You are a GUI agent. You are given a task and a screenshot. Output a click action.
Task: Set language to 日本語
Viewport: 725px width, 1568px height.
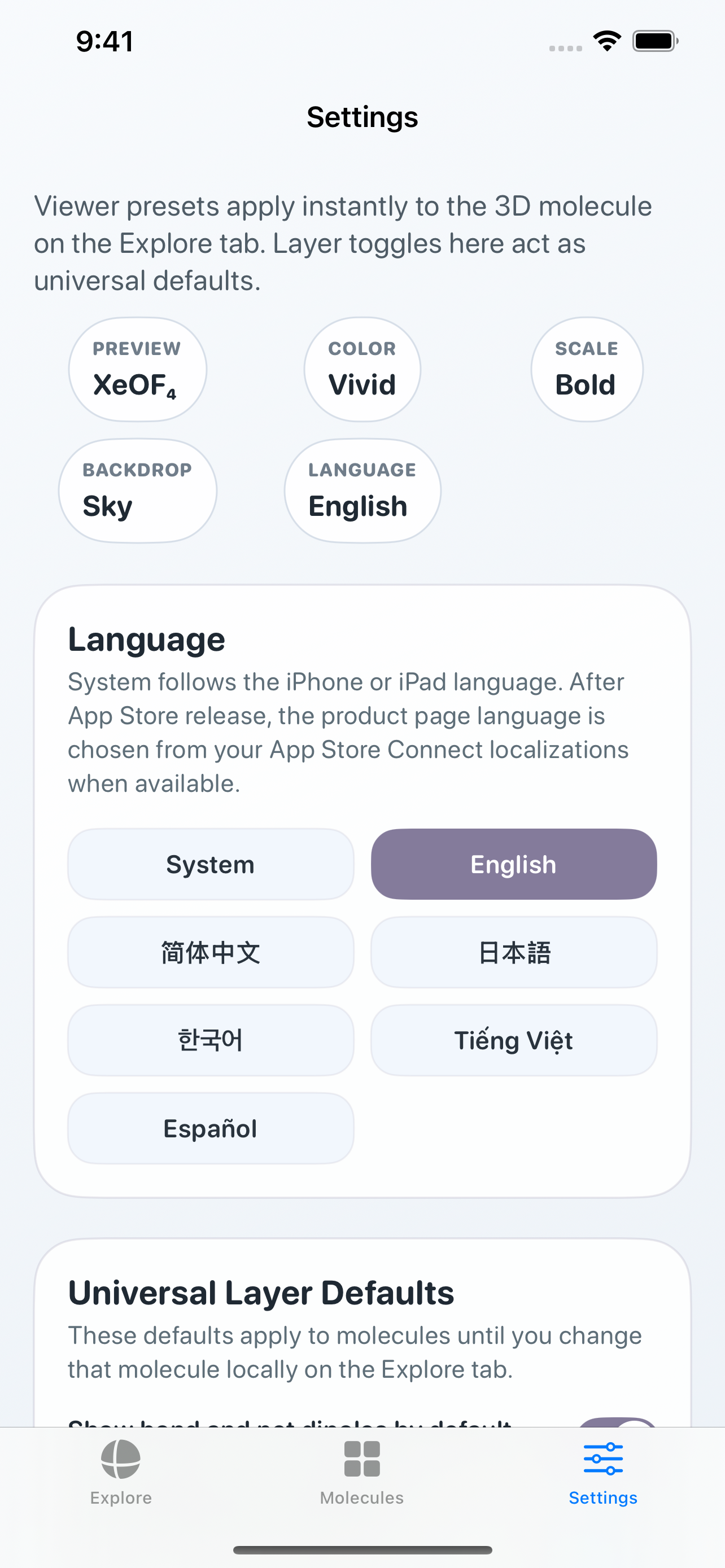(x=514, y=953)
